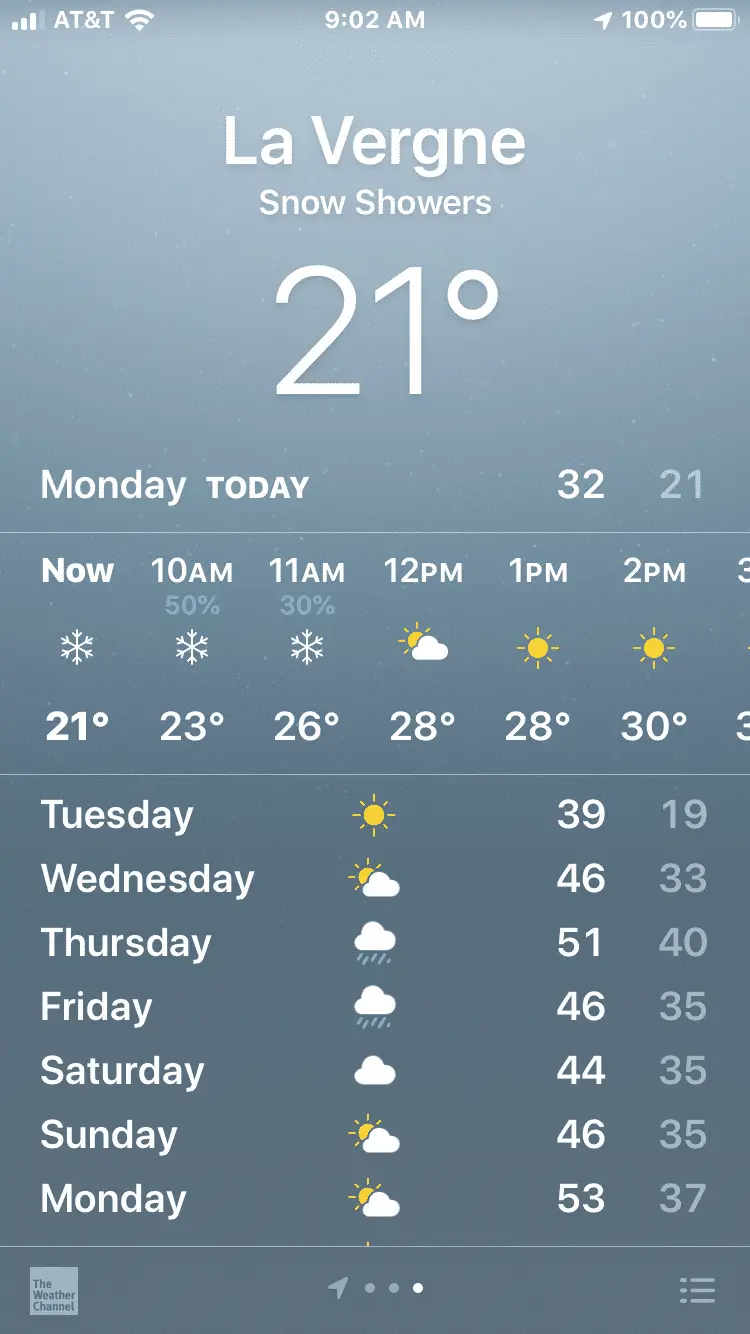
Task: Open the city list icon
Action: point(697,1290)
